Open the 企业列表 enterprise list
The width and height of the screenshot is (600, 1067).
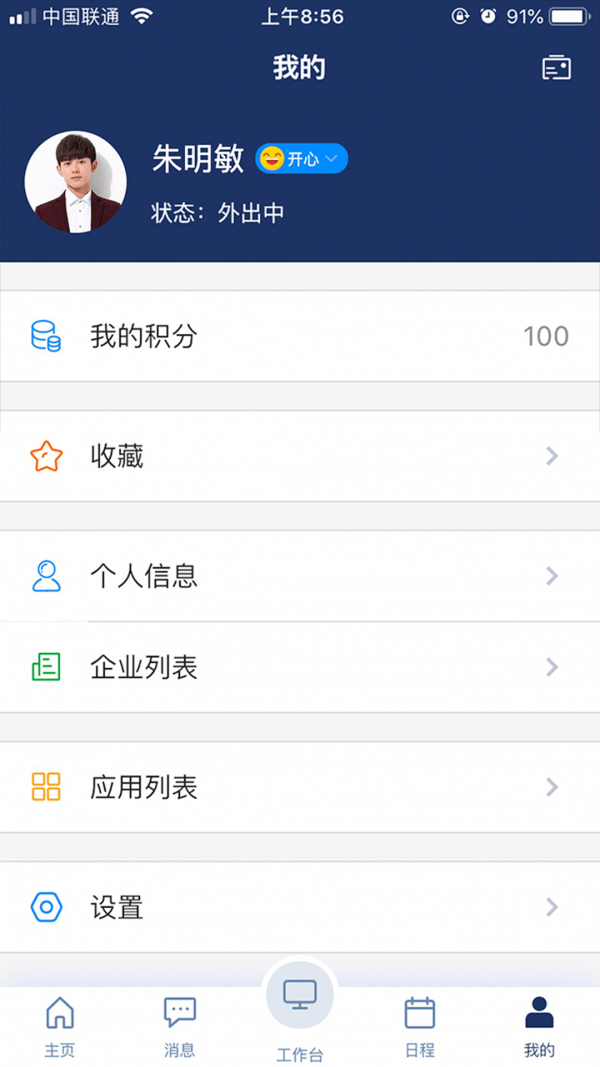(x=300, y=667)
